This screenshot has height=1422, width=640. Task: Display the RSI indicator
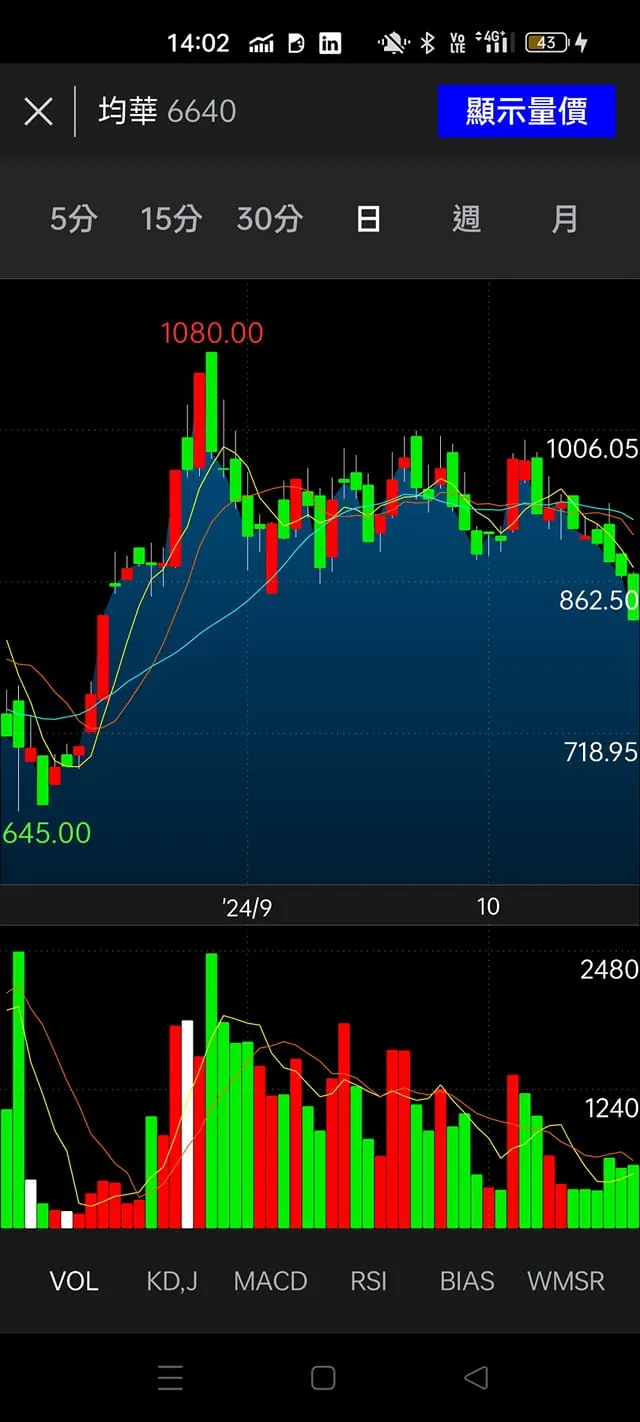click(368, 1281)
